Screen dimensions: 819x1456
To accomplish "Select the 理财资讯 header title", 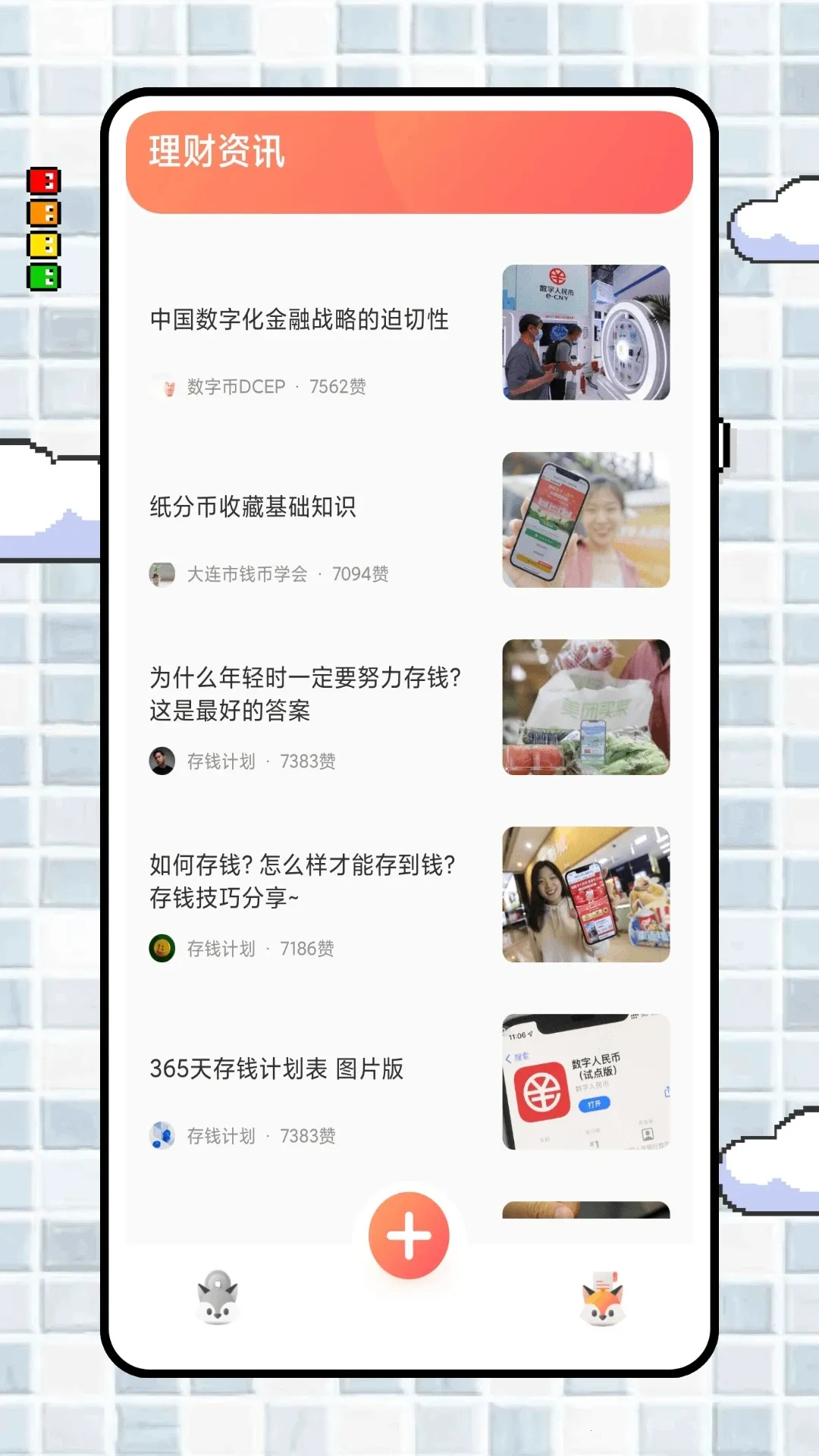I will coord(216,152).
